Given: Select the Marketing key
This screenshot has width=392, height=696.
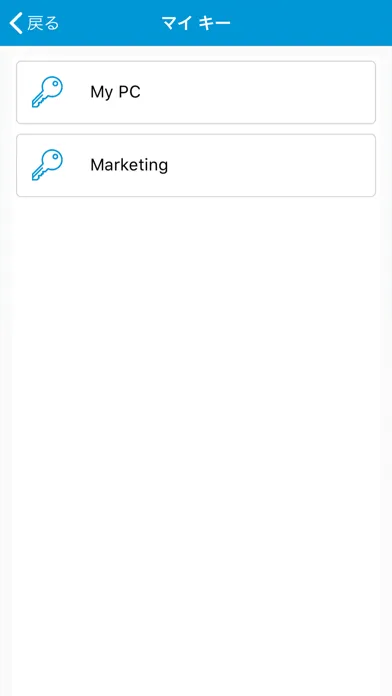Looking at the screenshot, I should (x=196, y=165).
